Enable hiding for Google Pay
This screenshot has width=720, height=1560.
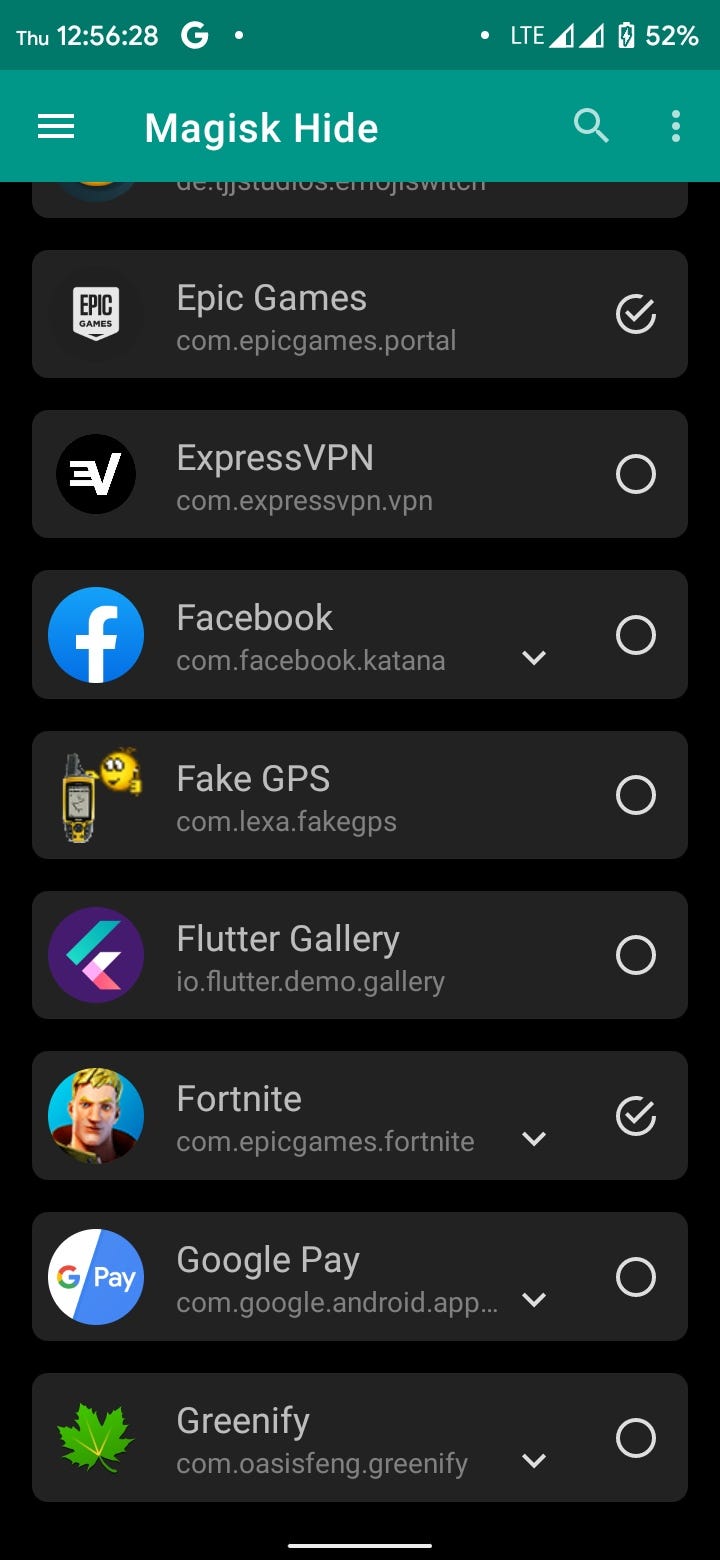tap(636, 1277)
